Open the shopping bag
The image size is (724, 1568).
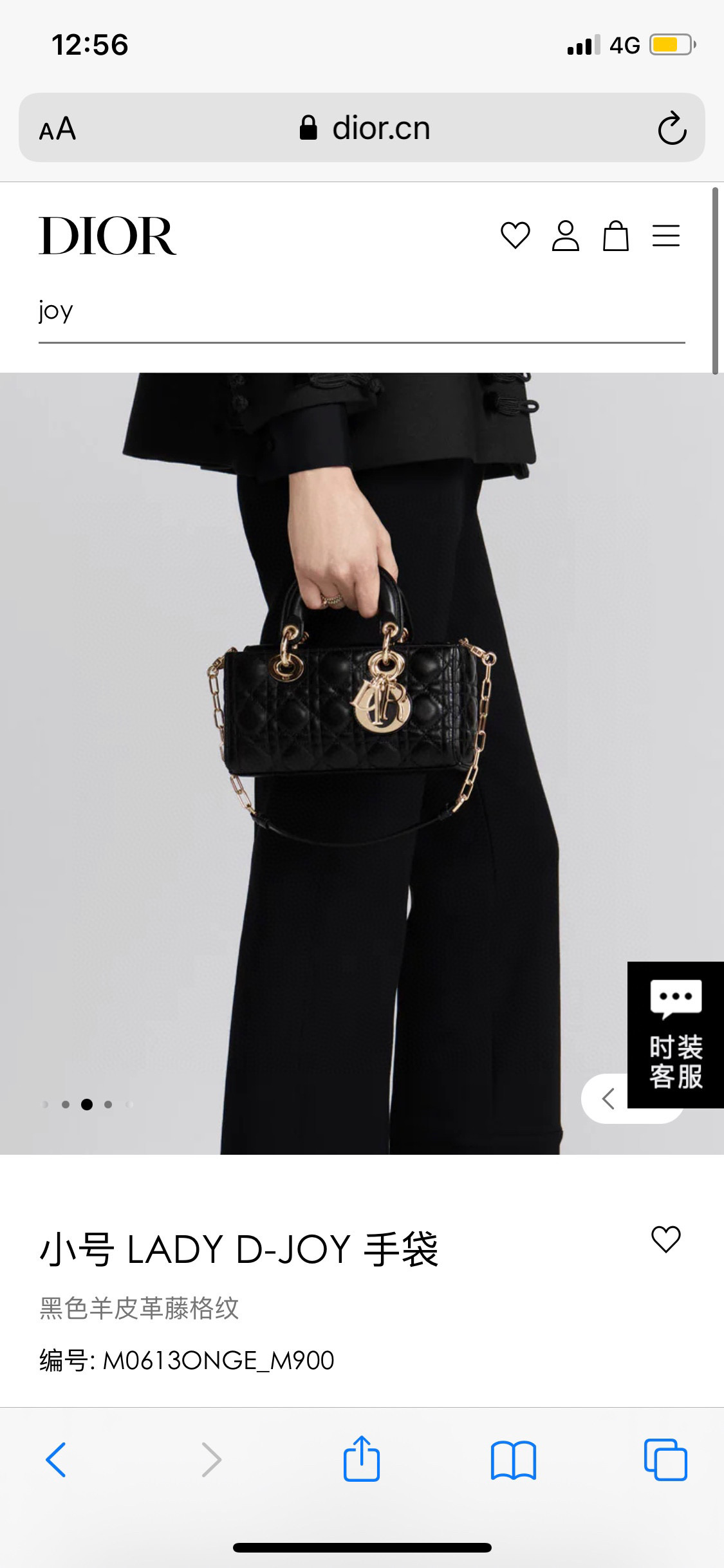615,236
